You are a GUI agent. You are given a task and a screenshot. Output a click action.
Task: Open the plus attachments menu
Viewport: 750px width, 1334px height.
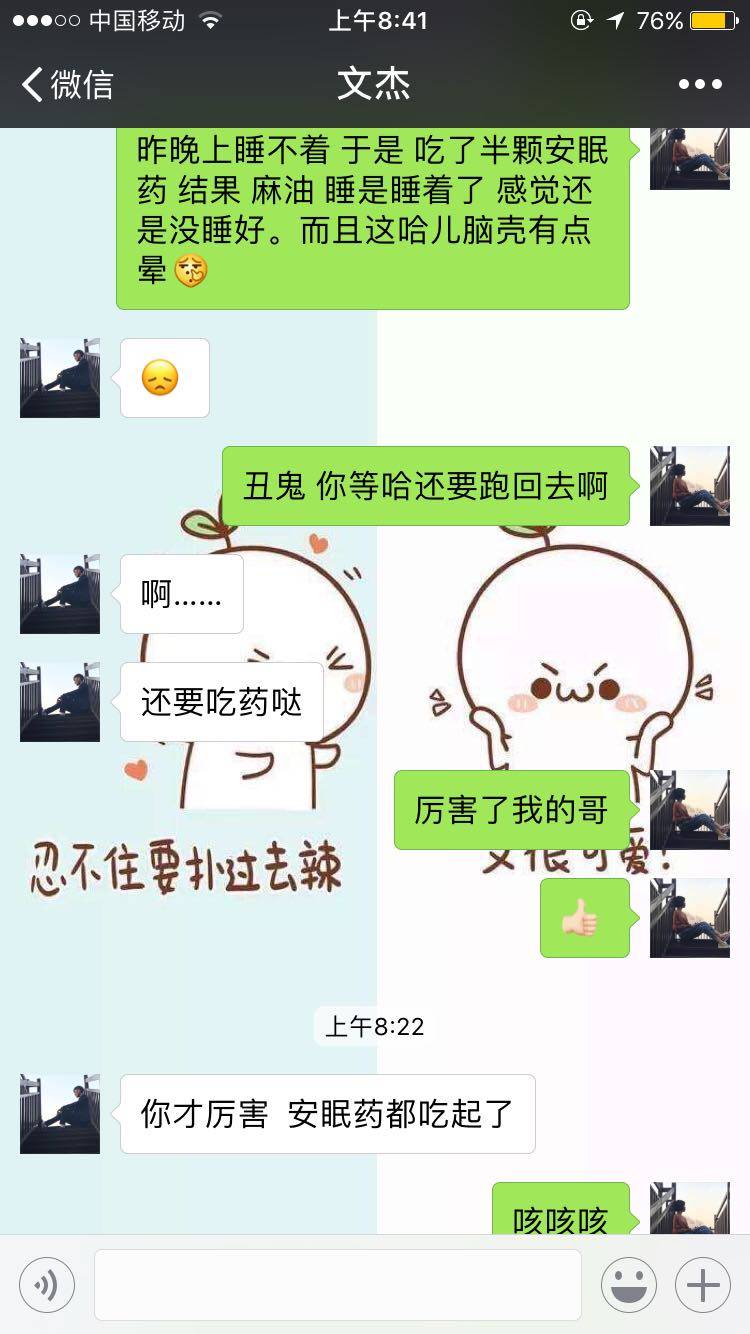point(703,1284)
